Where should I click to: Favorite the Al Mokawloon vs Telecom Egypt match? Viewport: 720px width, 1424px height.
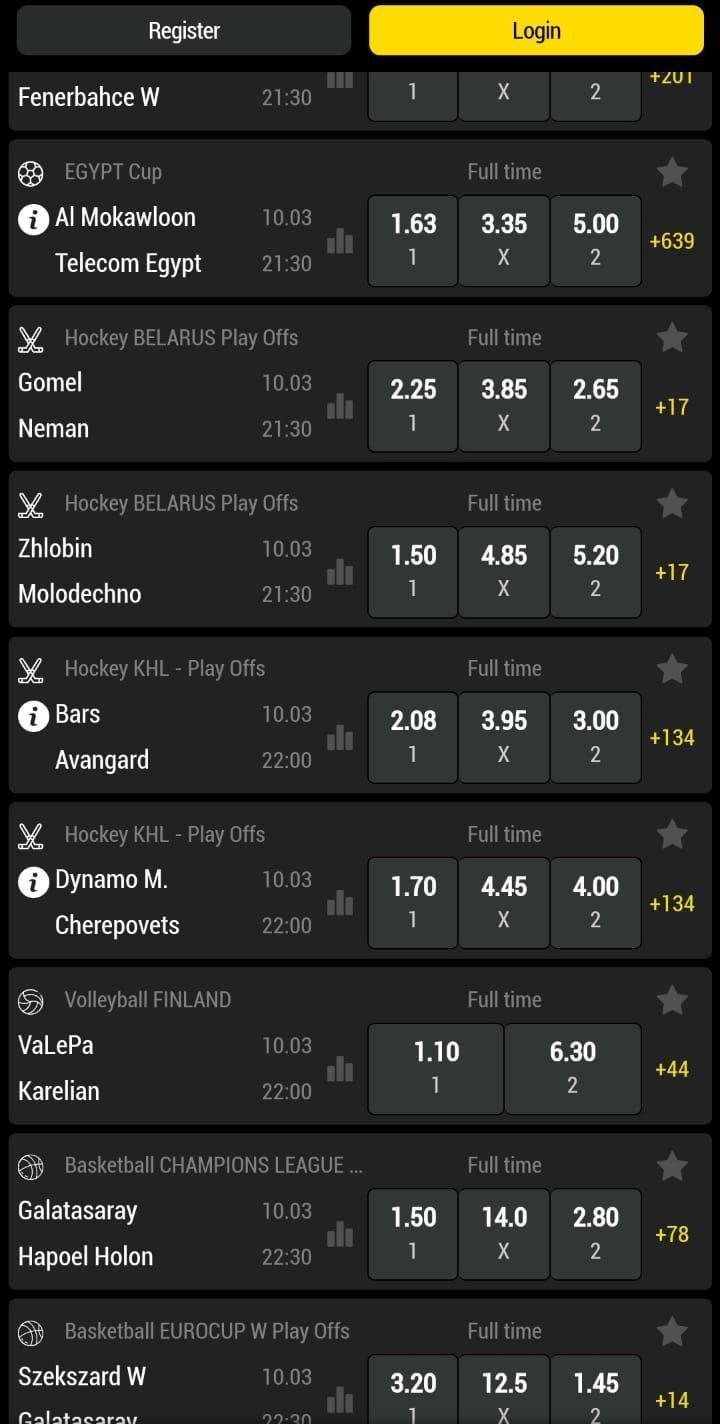point(672,173)
